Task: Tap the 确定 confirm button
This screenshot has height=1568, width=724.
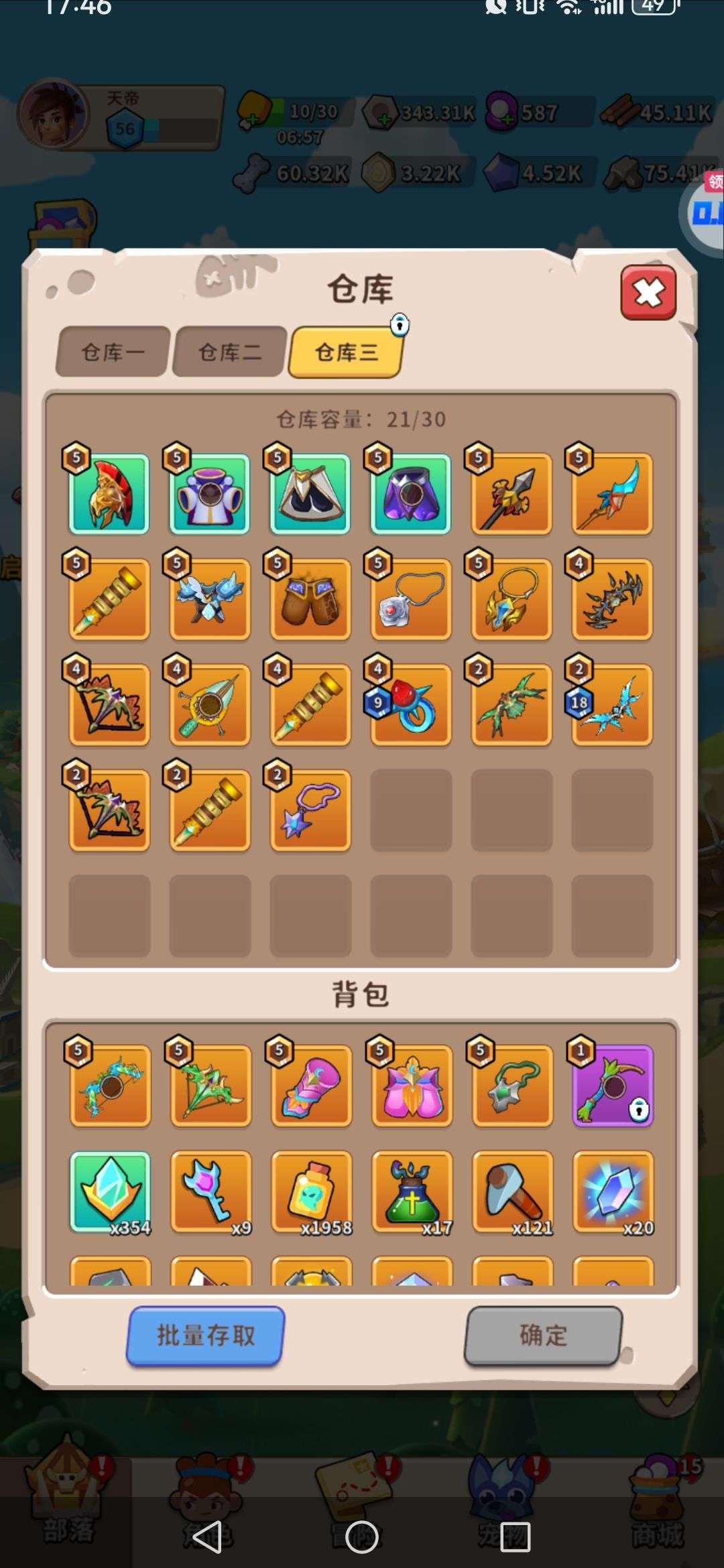Action: click(544, 1335)
